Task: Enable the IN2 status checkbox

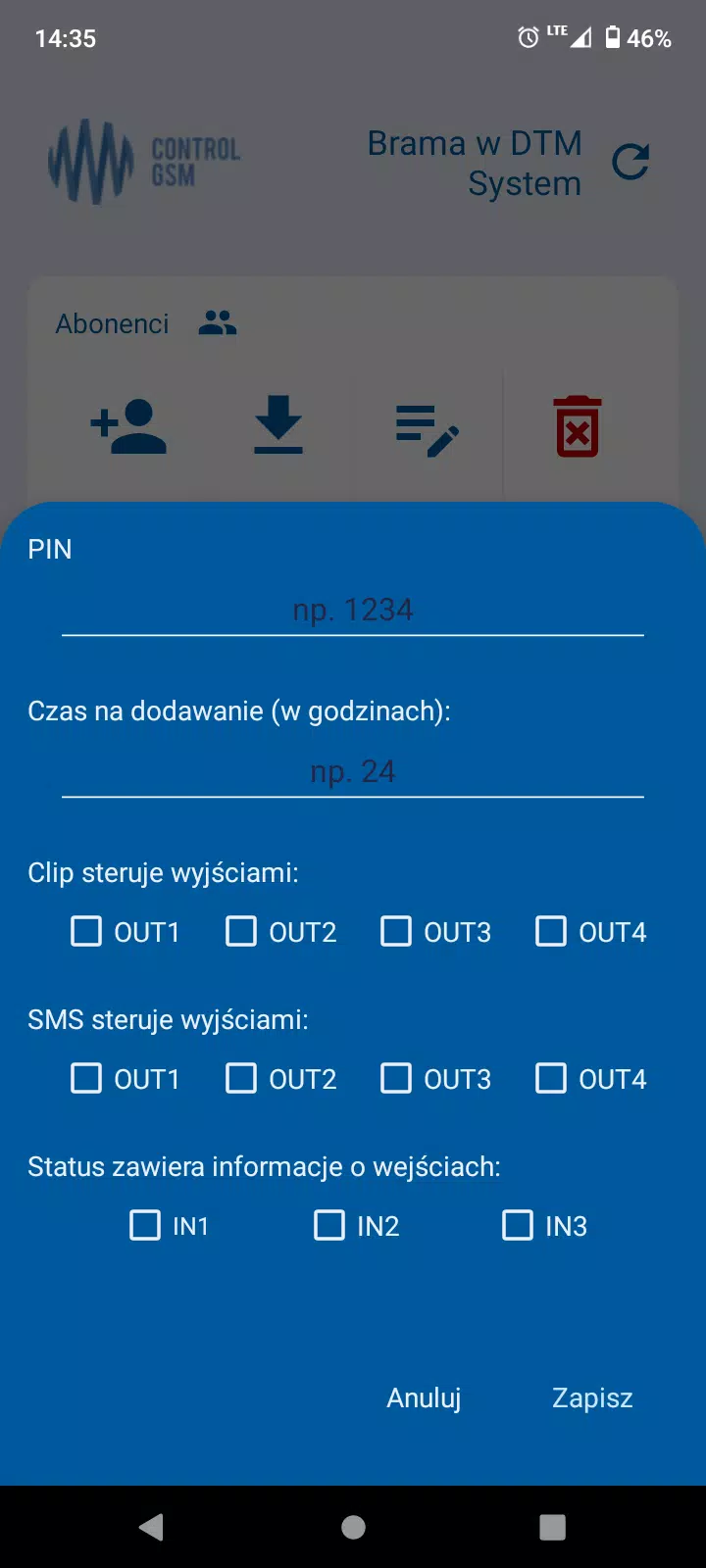Action: (328, 1225)
